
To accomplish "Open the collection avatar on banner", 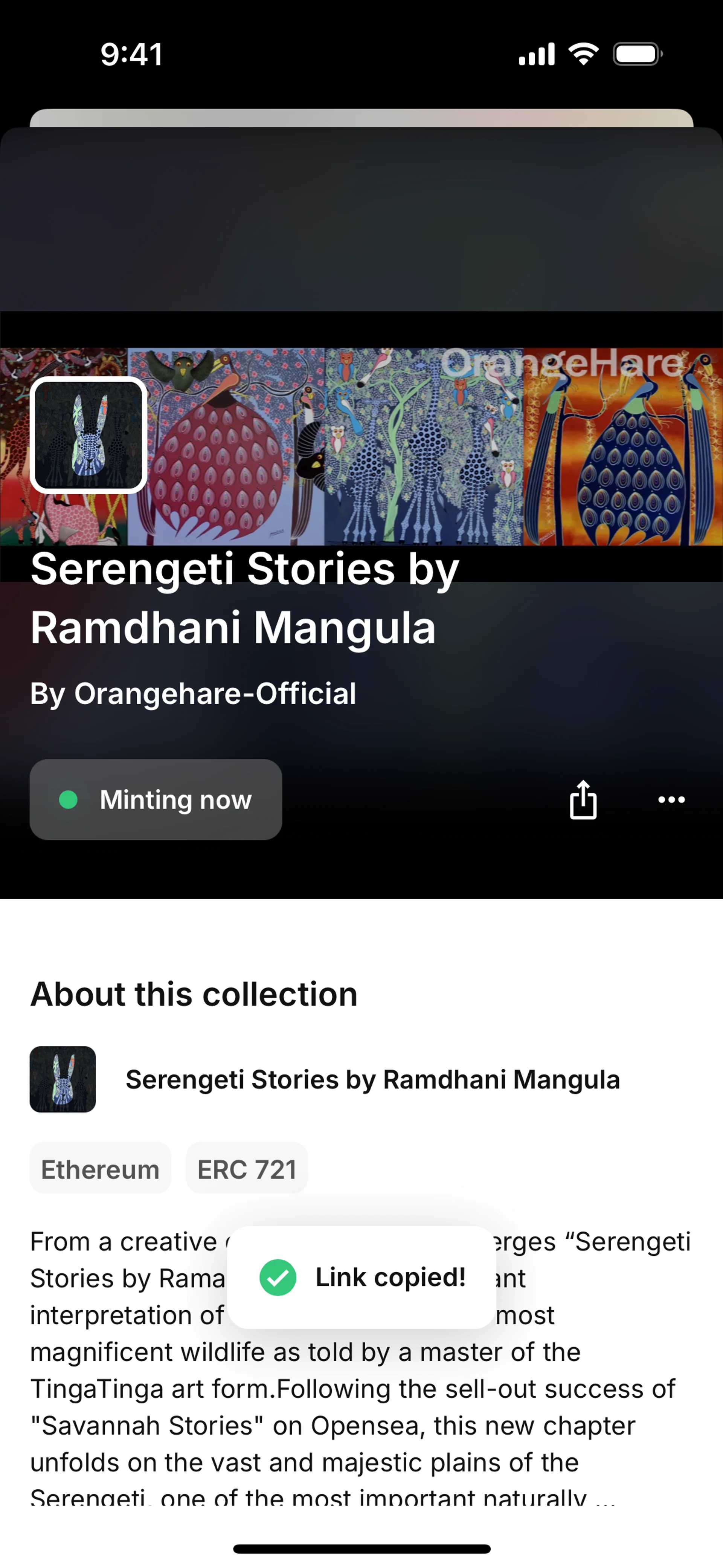I will point(88,435).
